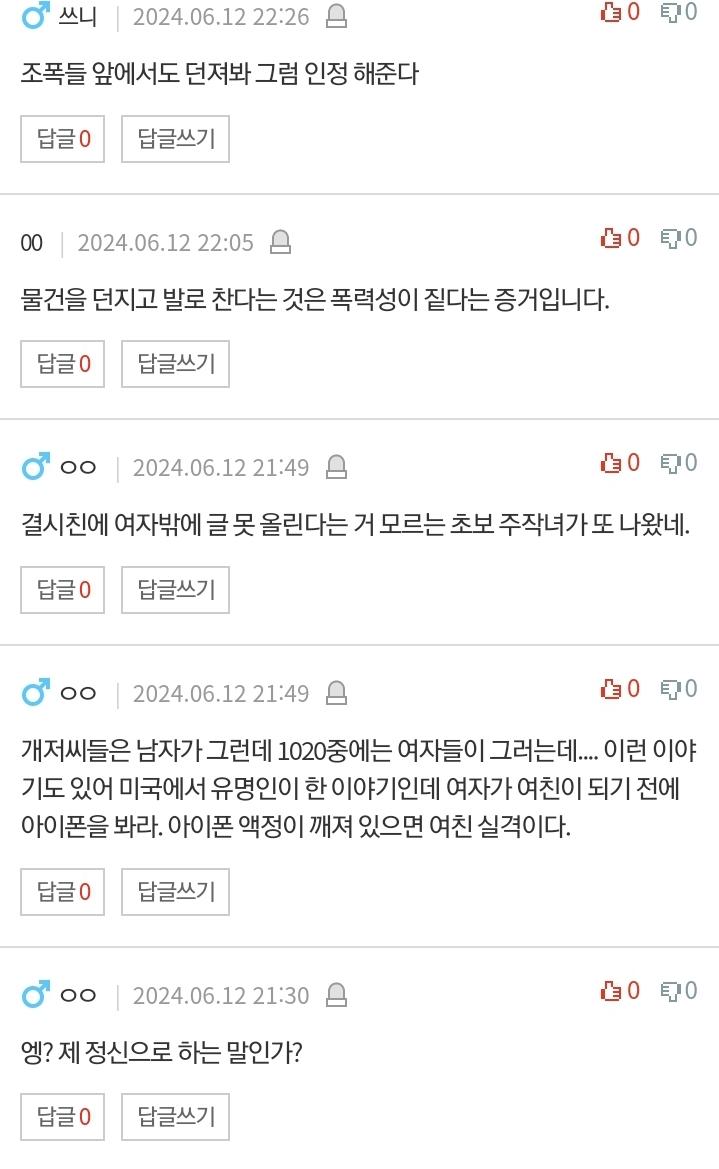
Task: Report the 22:05 comment by 00
Action: 281,242
